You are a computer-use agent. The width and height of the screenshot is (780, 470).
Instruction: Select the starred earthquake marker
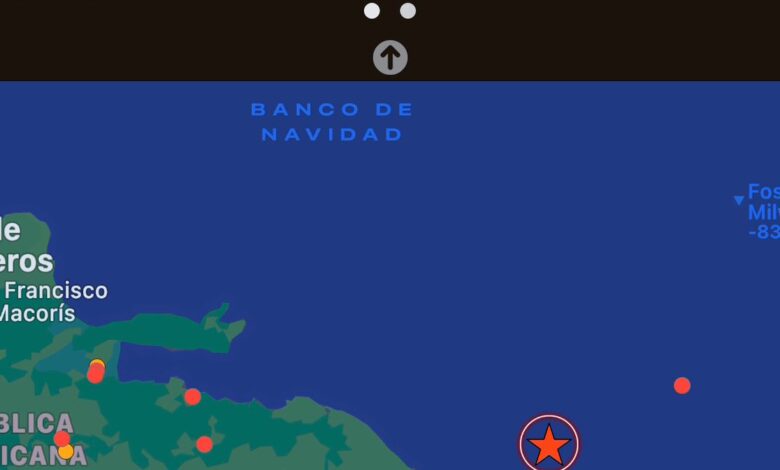549,443
